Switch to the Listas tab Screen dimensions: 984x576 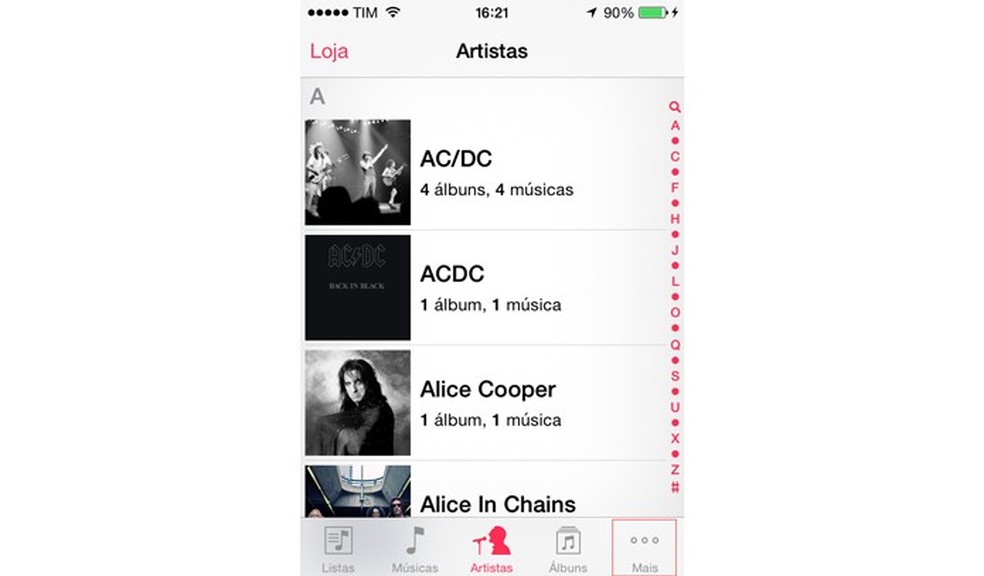tap(338, 549)
